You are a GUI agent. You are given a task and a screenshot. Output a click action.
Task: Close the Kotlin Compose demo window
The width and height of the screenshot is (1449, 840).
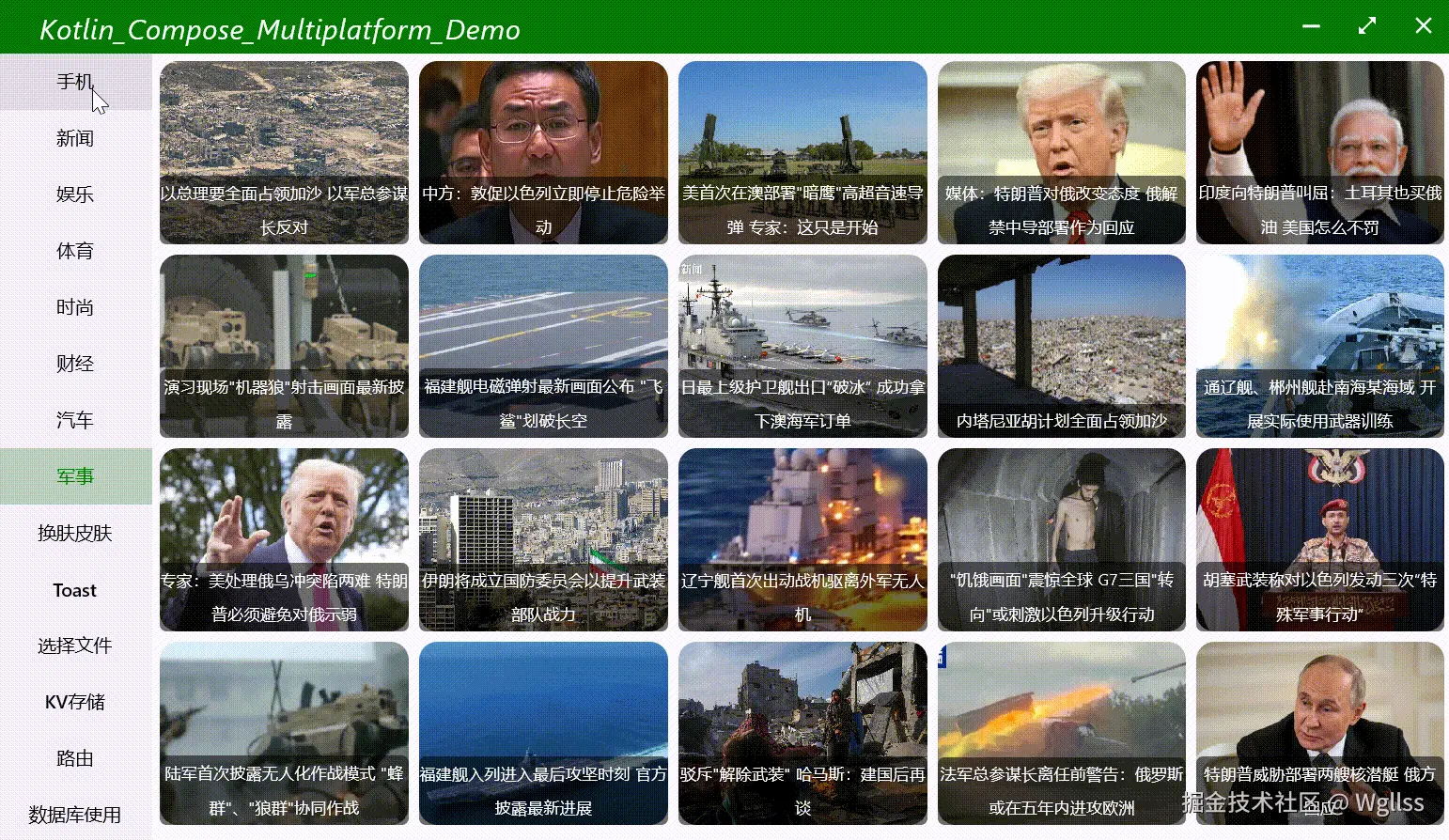1424,26
